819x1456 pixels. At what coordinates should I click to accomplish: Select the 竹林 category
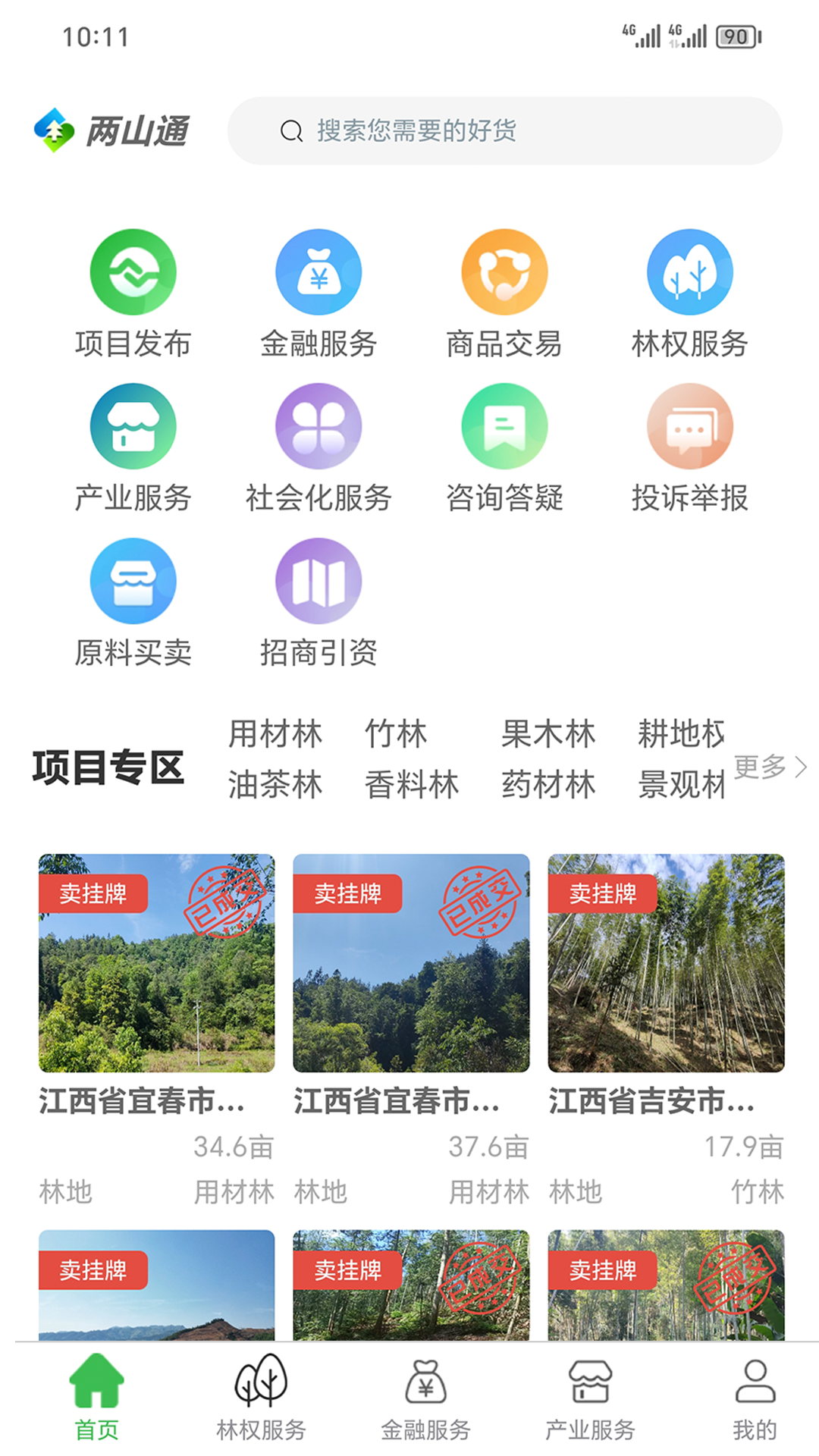(396, 734)
